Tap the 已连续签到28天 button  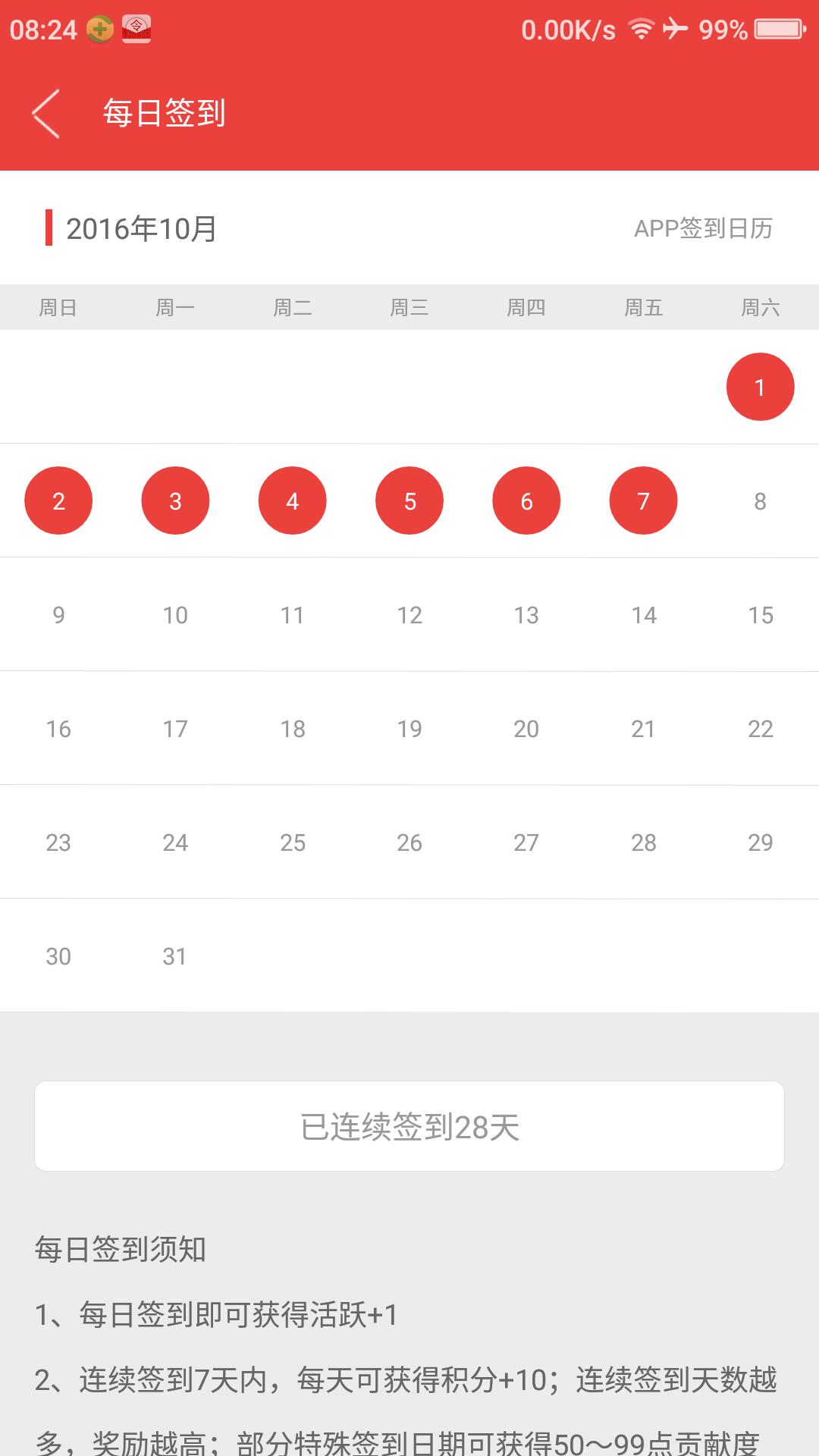point(409,1126)
